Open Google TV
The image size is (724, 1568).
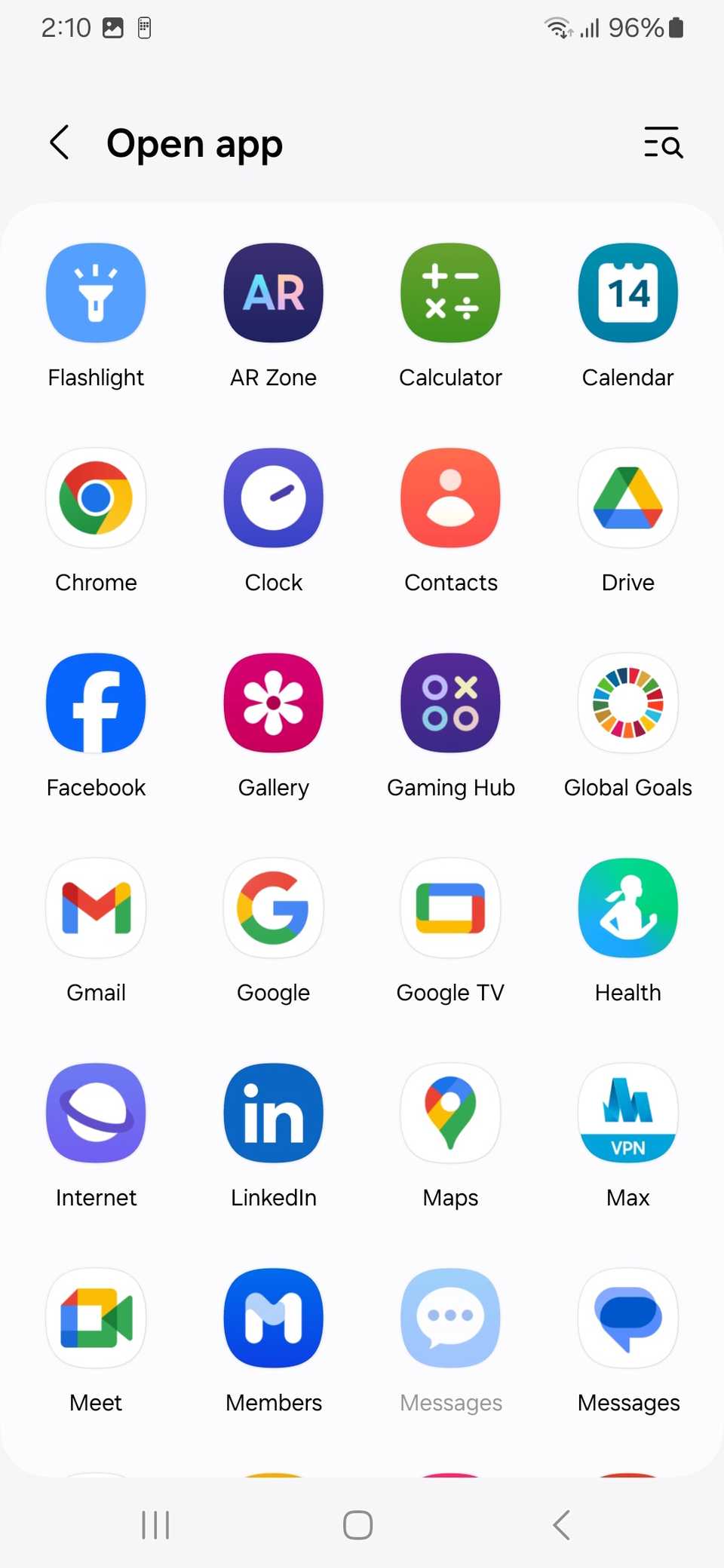click(450, 908)
